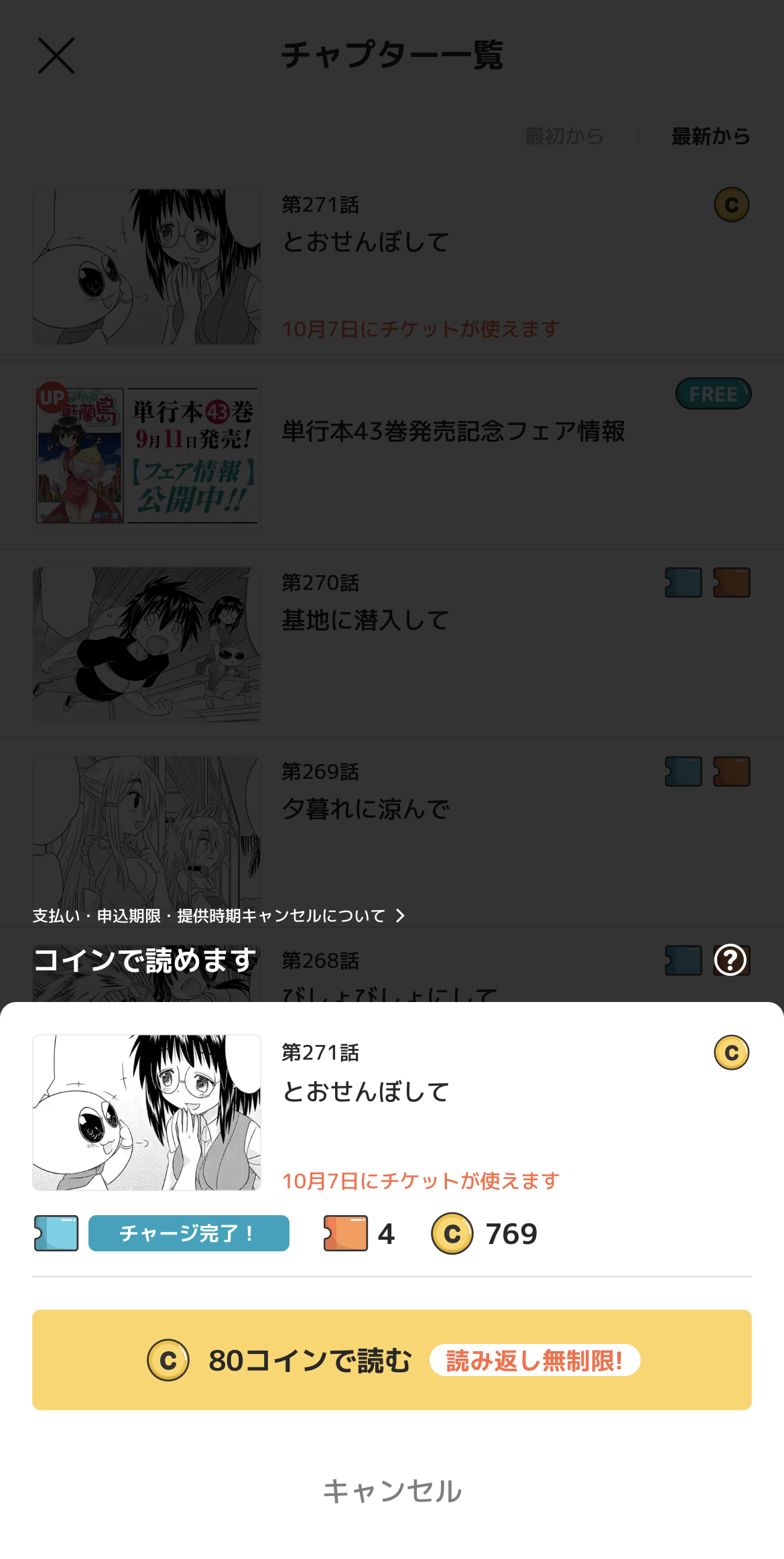Image resolution: width=784 pixels, height=1559 pixels.
Task: Open the 支払い・申込期限・提供時期キャンセルについて link
Action: pos(218,916)
